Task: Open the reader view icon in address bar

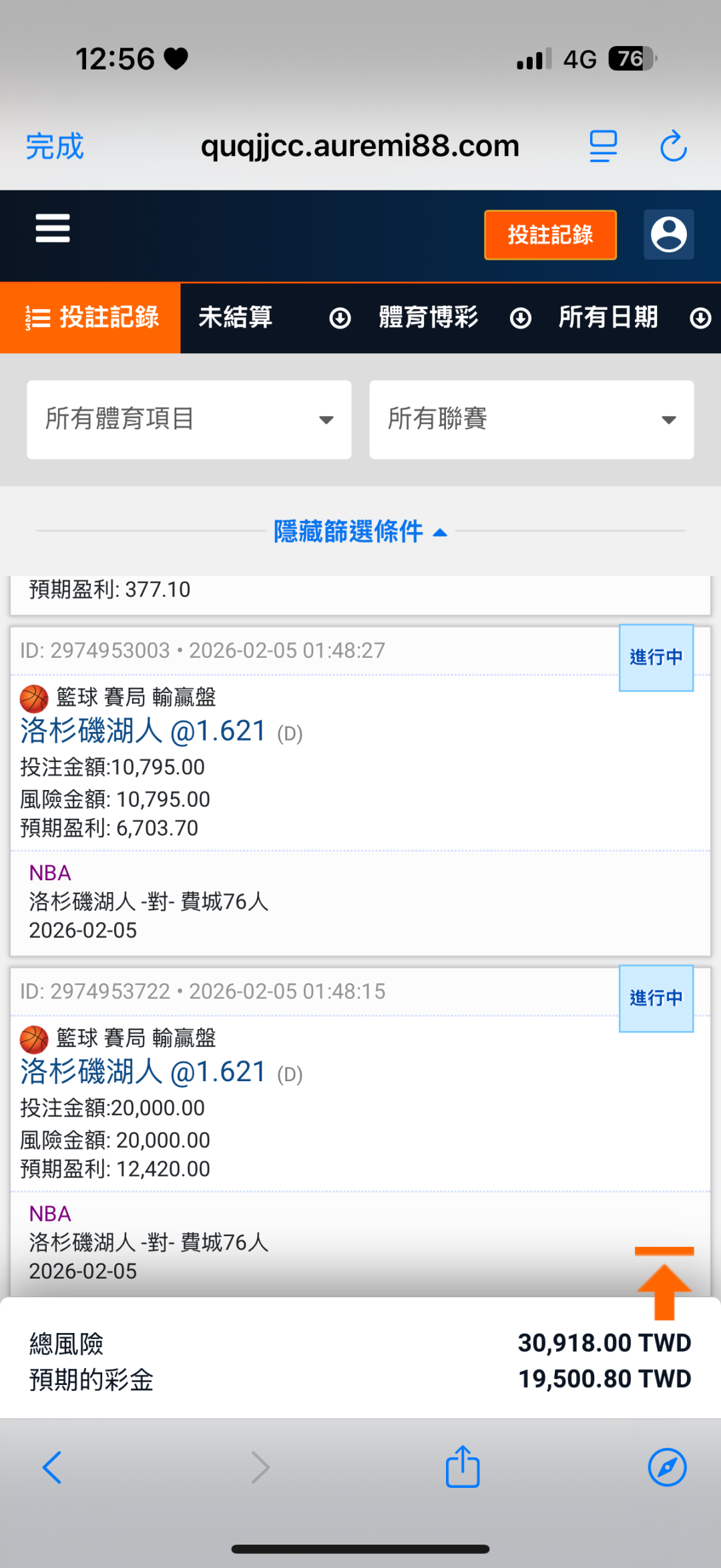Action: click(x=603, y=147)
